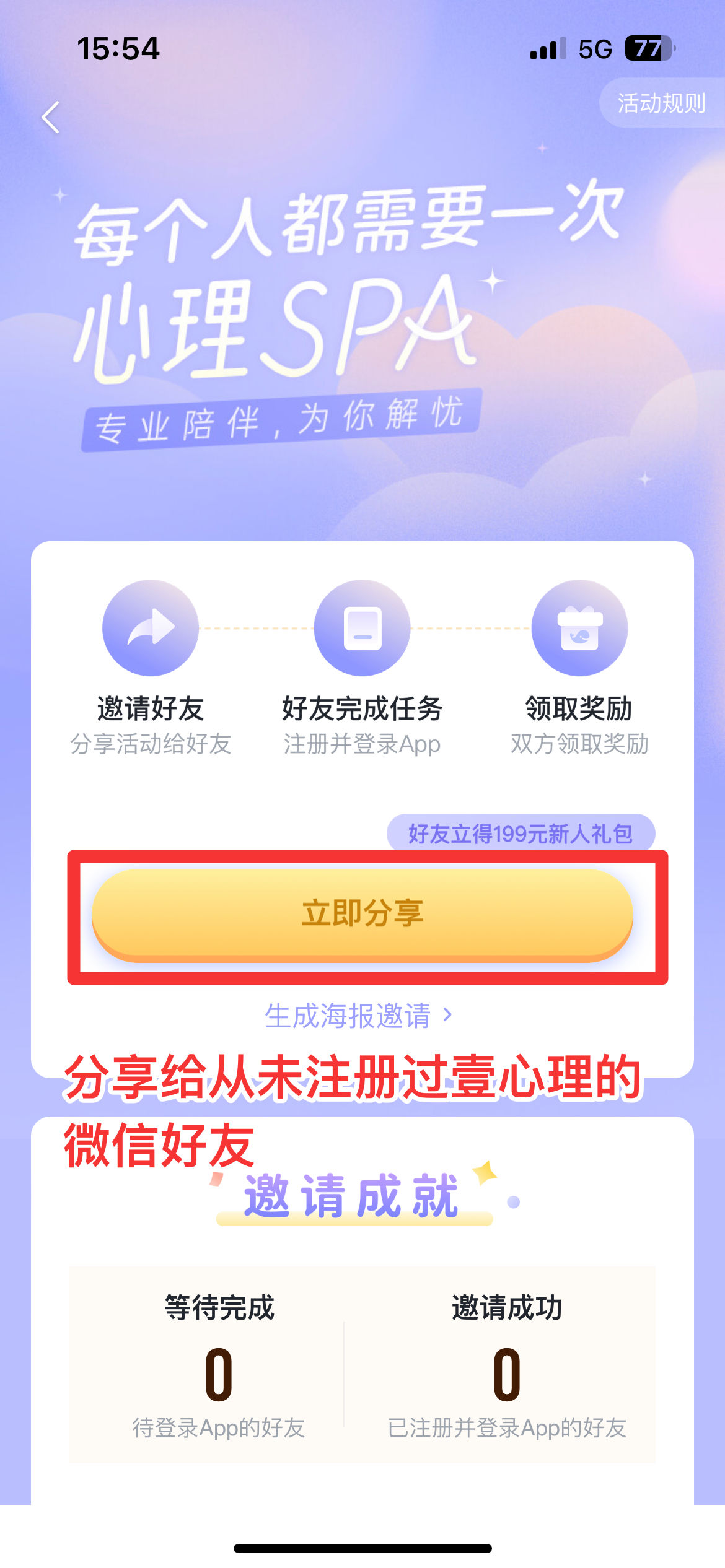The image size is (725, 1568).
Task: Tap the 立即分享 share button
Action: tap(362, 914)
